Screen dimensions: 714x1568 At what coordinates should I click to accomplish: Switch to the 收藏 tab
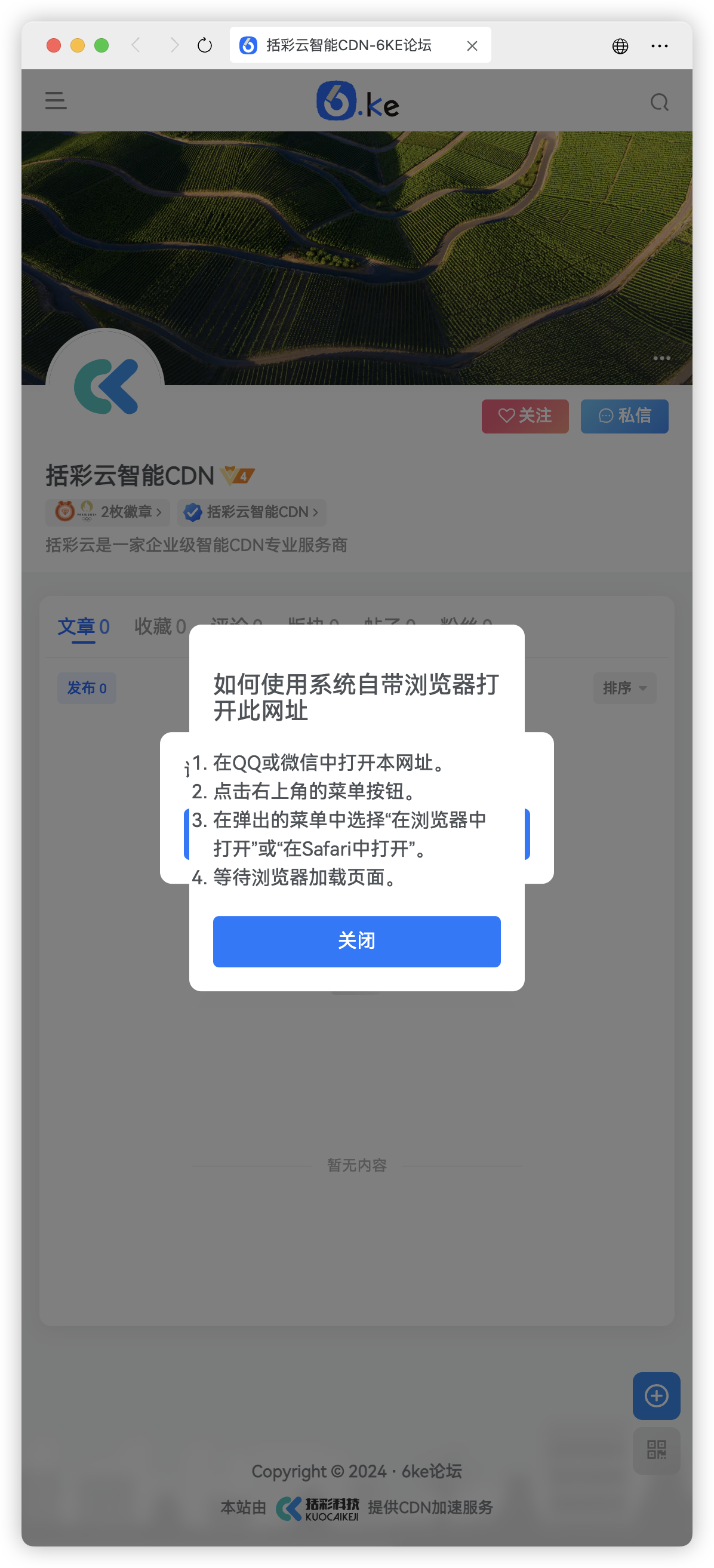(x=160, y=626)
